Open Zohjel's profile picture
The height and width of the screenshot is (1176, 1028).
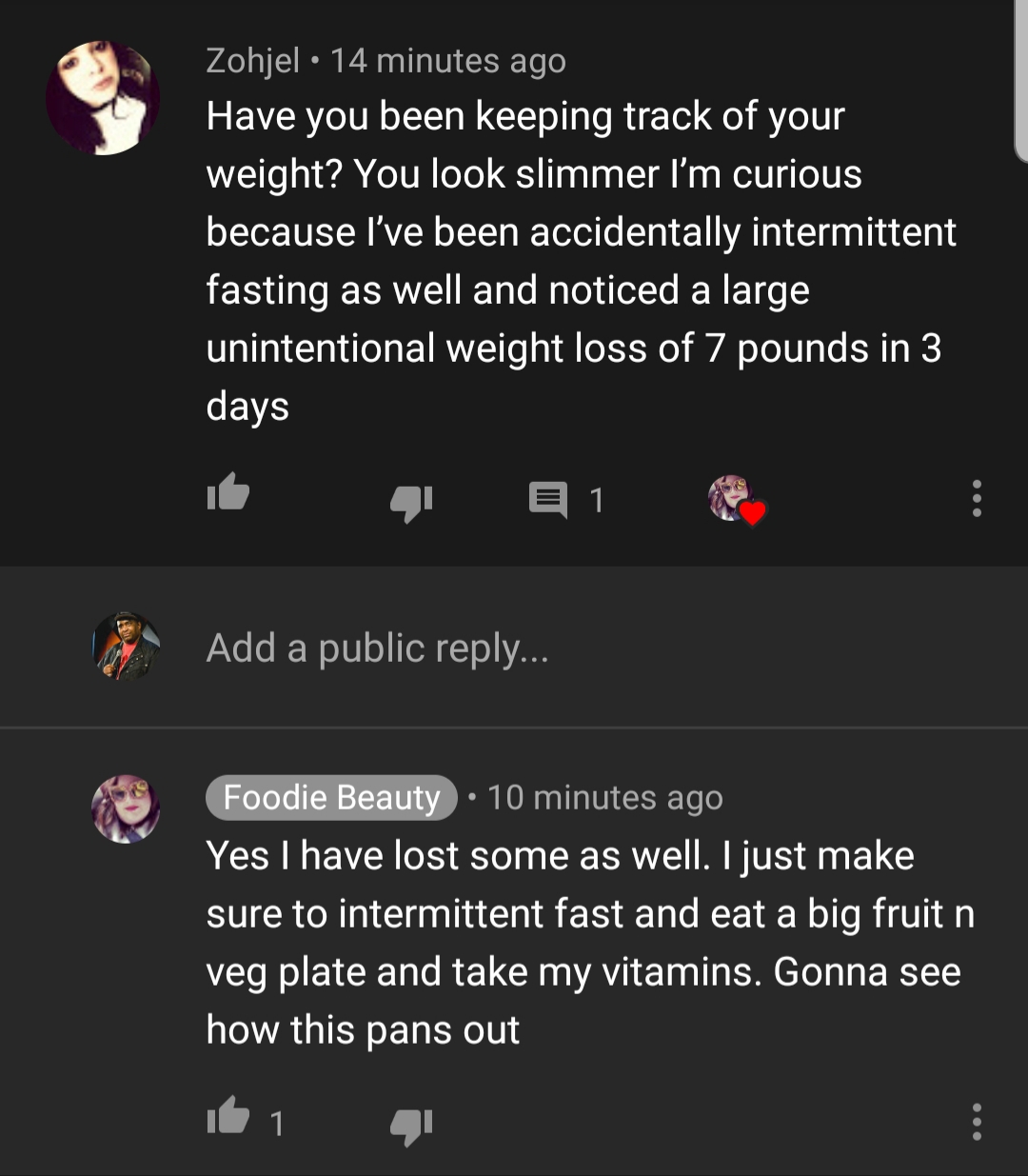point(102,97)
